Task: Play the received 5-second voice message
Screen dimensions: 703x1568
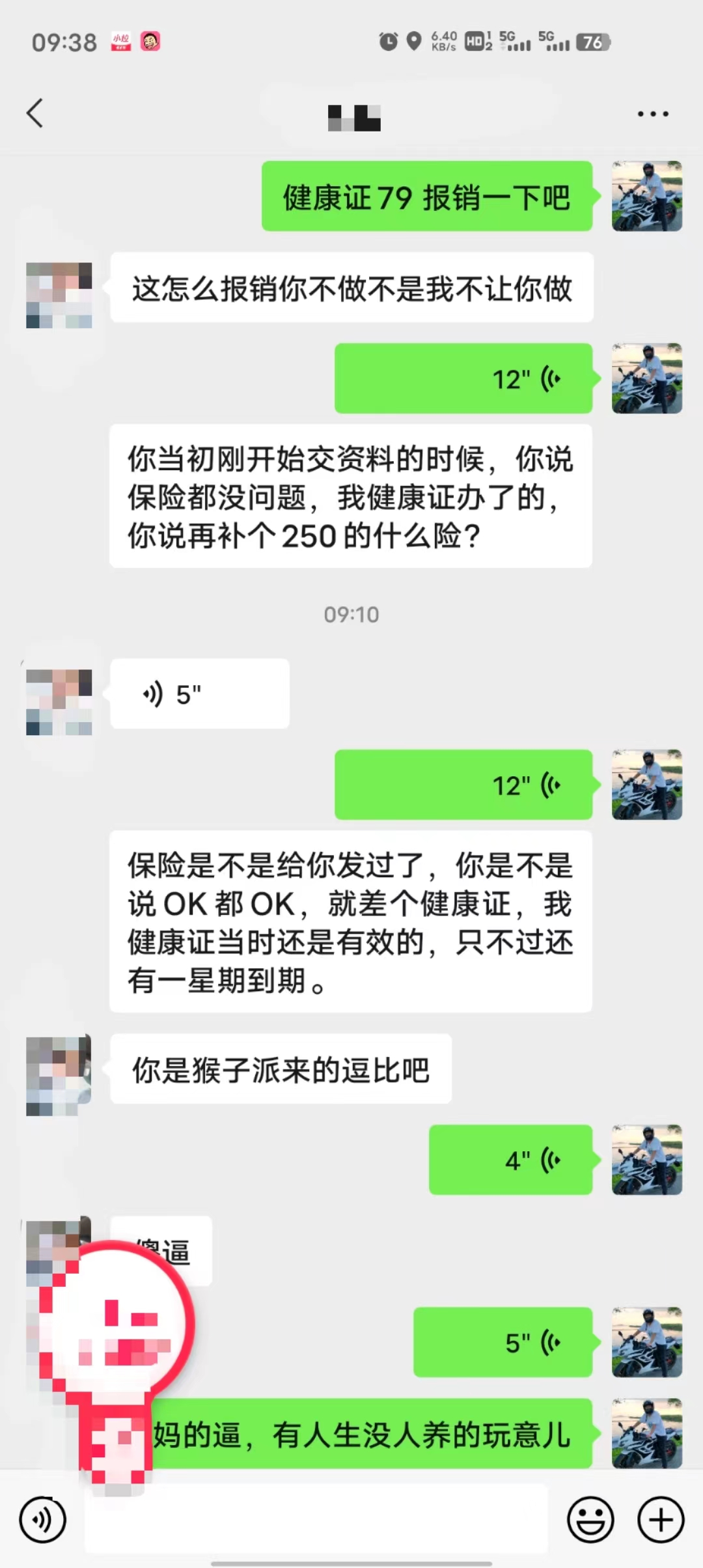Action: click(199, 693)
